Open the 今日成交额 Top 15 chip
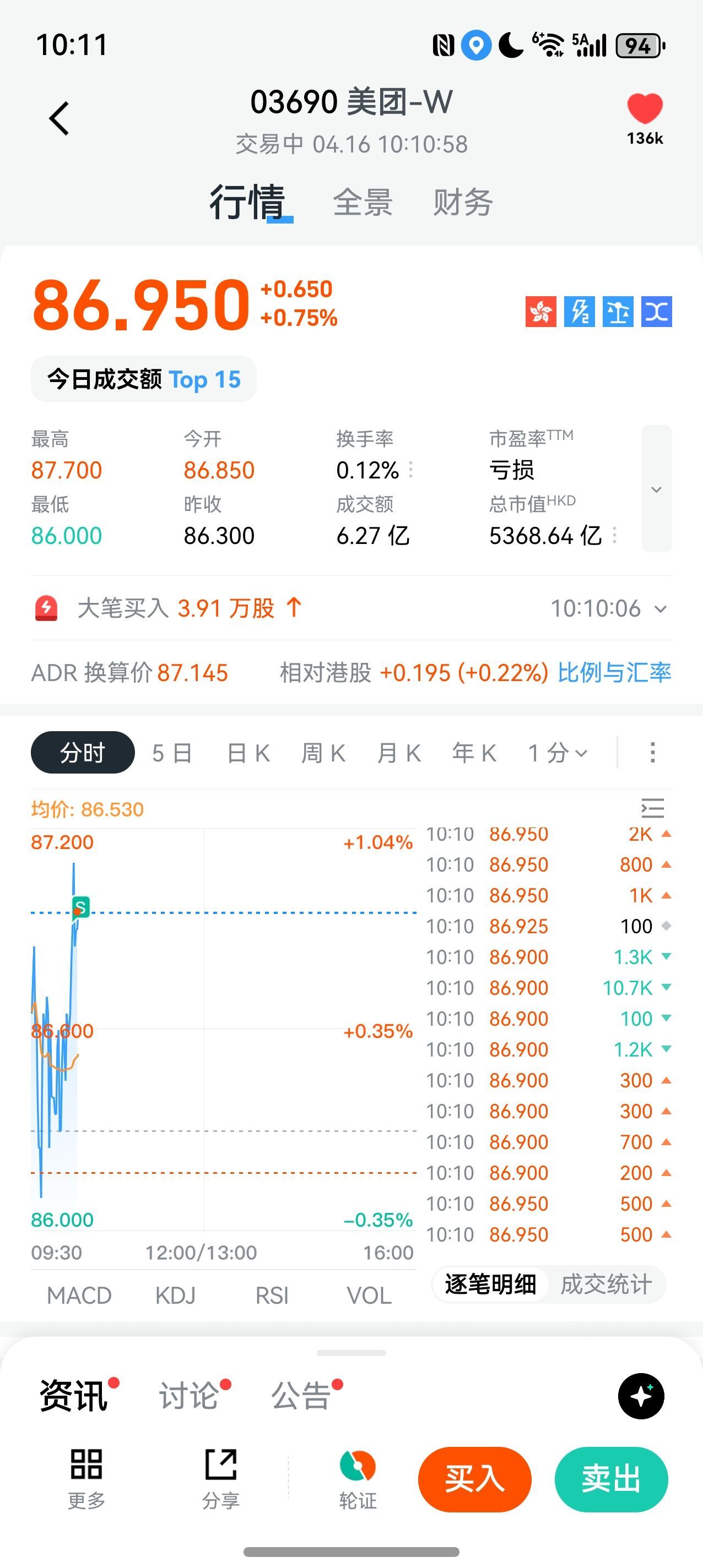The image size is (703, 1568). pyautogui.click(x=144, y=379)
